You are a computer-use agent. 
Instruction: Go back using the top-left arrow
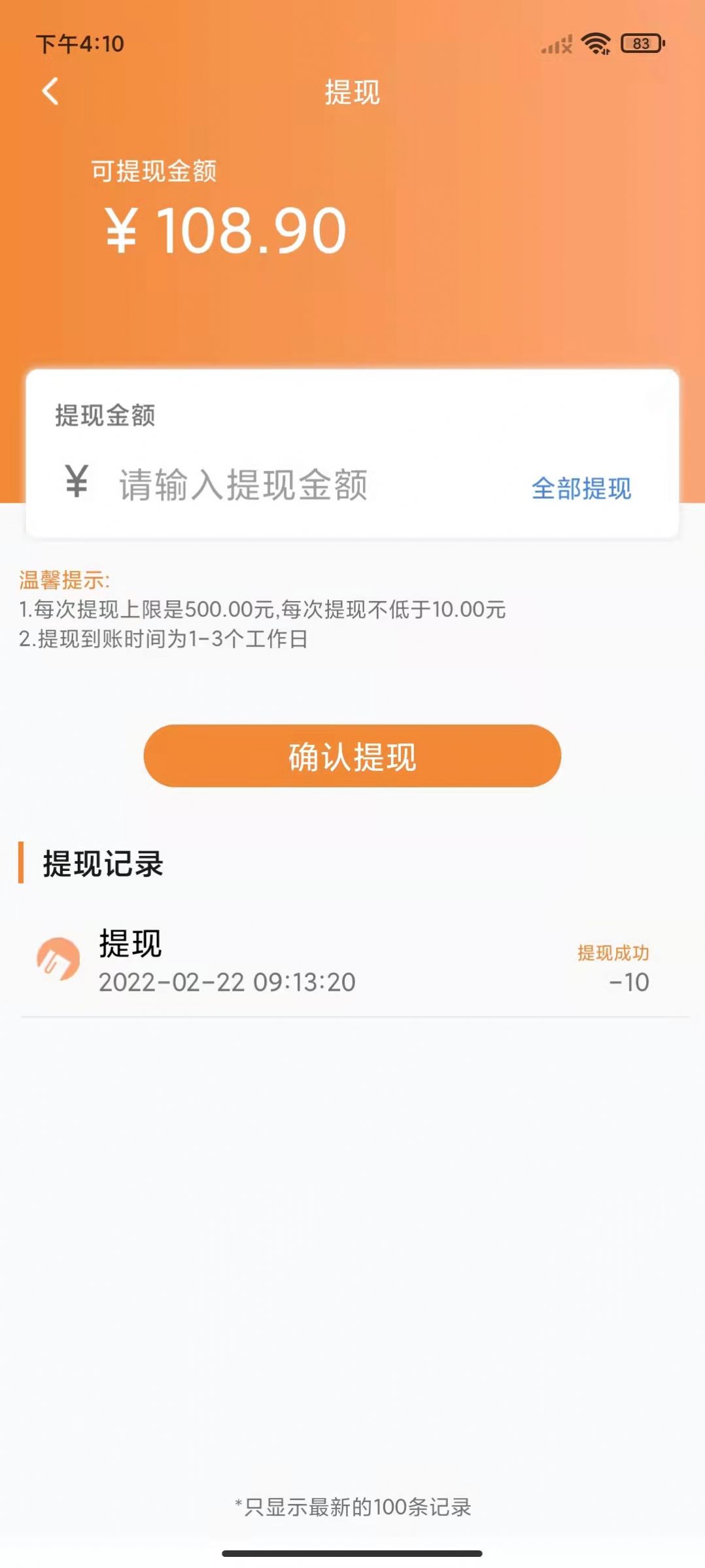pos(50,92)
